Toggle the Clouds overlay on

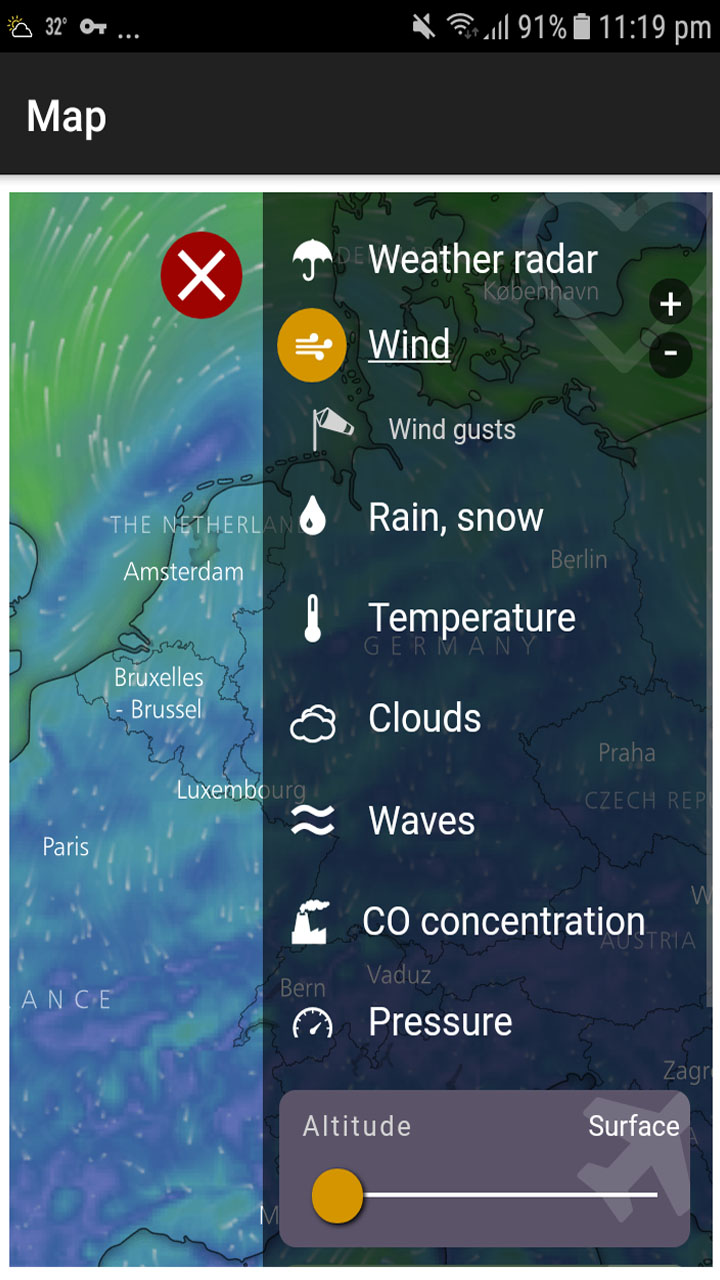[x=424, y=718]
